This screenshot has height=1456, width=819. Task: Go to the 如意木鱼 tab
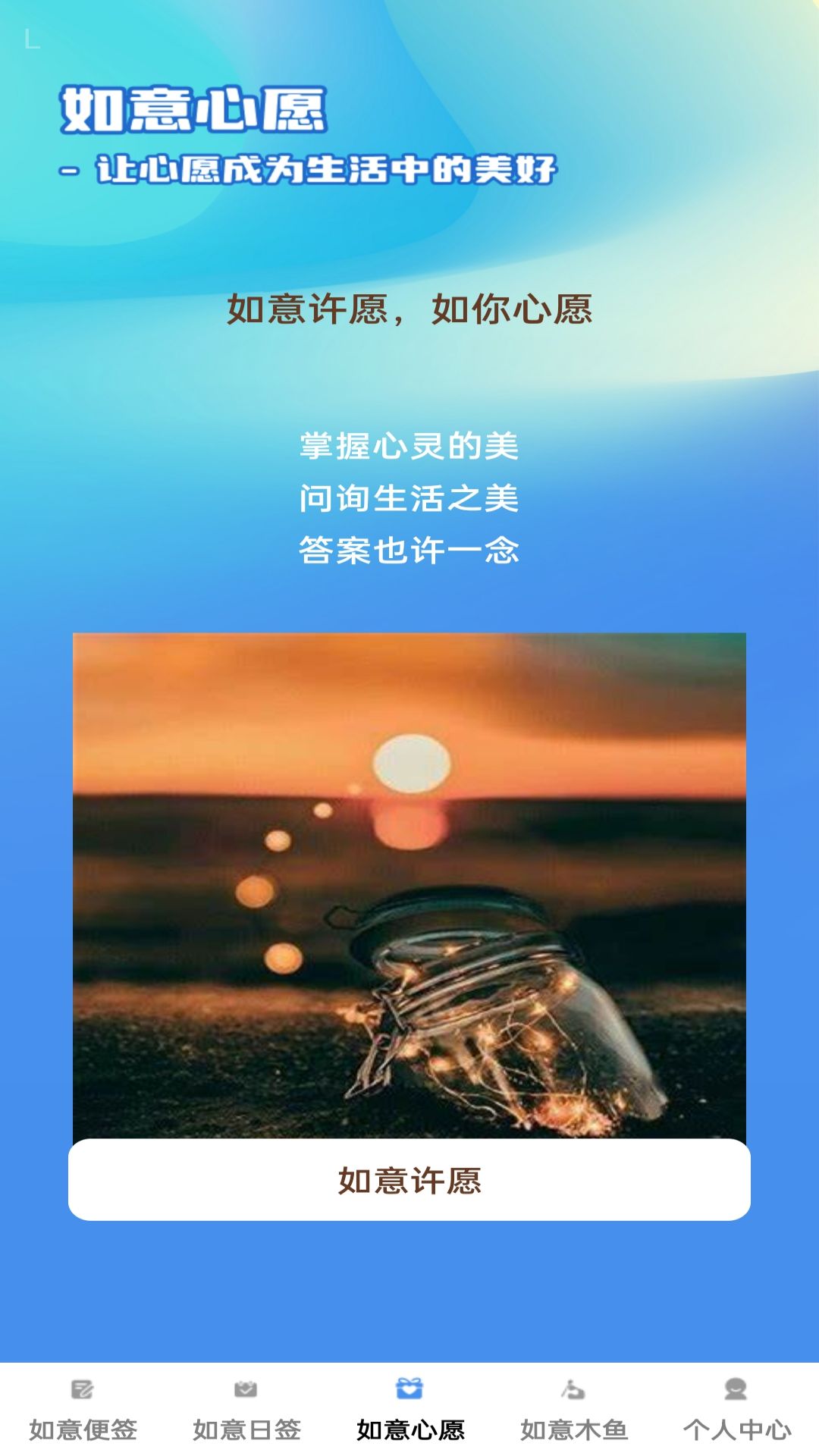coord(573,1410)
